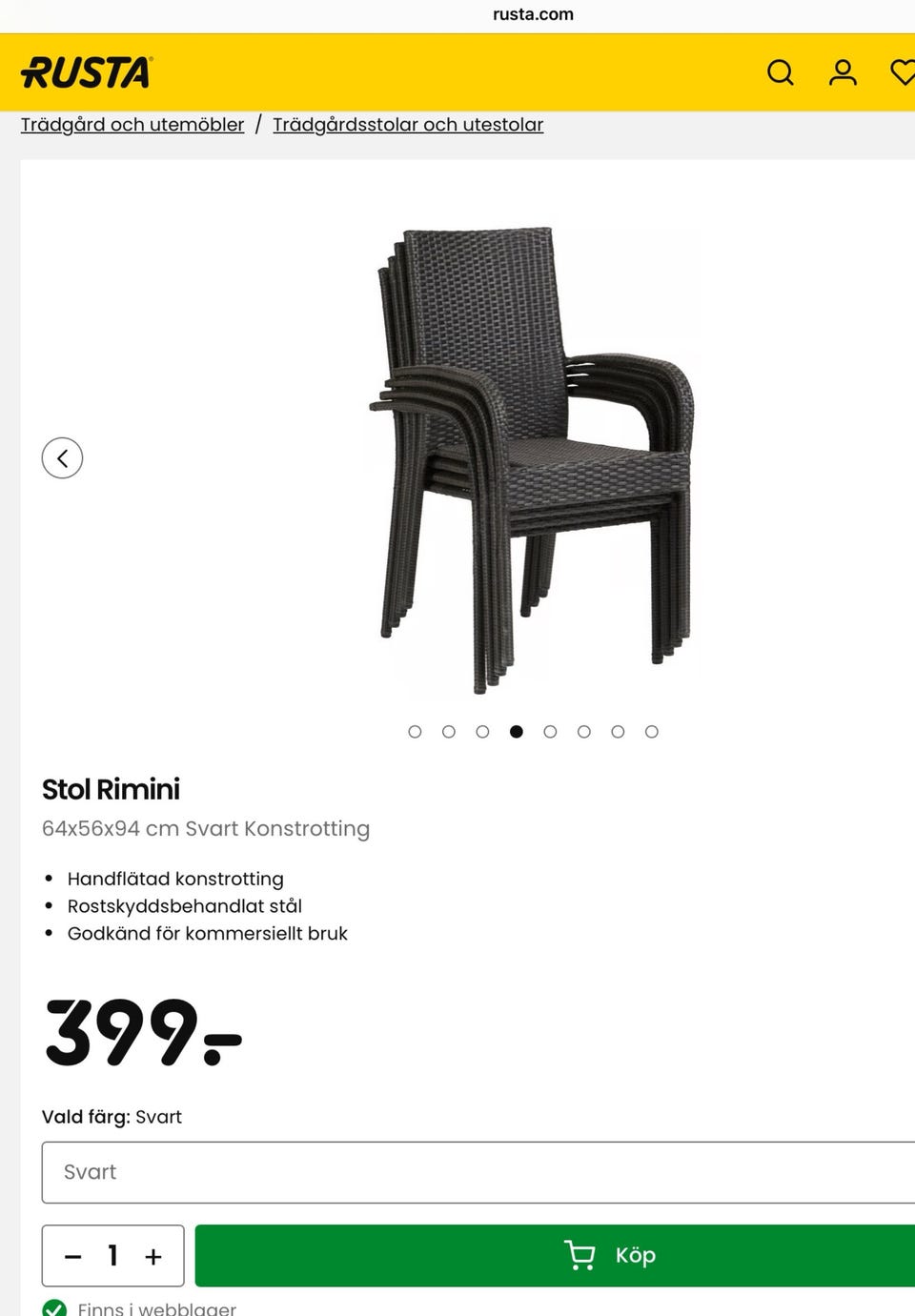Jump to first image indicator dot

415,732
